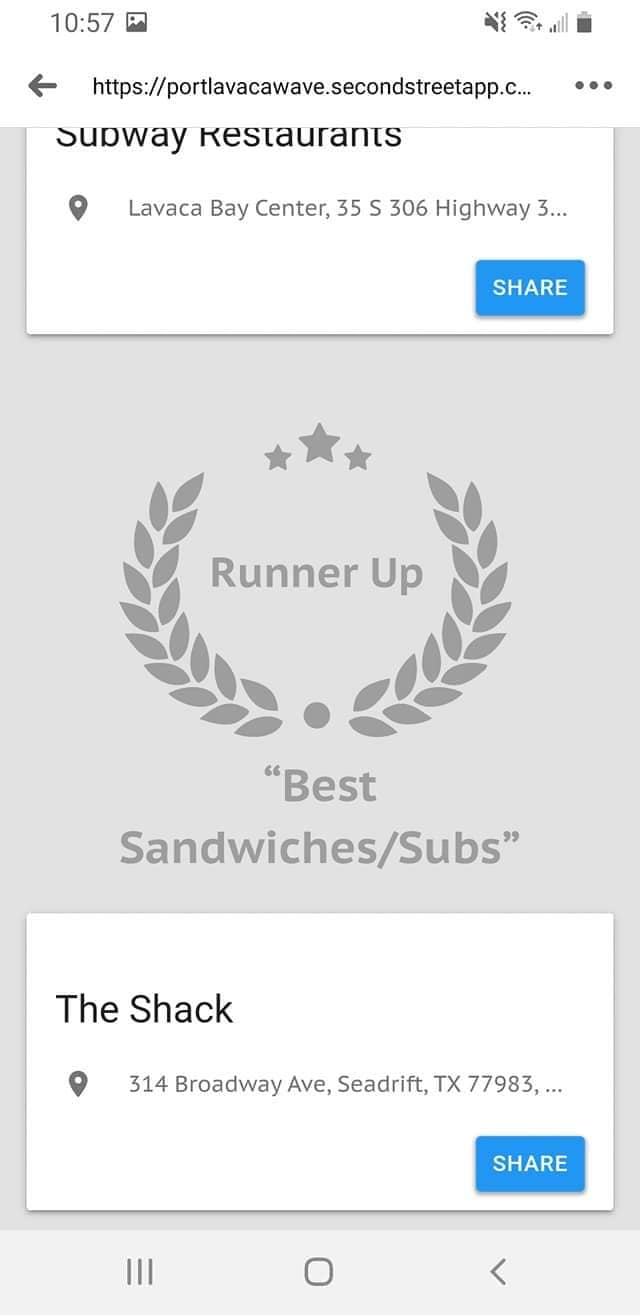Open the three-dot overflow menu
Image resolution: width=640 pixels, height=1315 pixels.
[593, 86]
